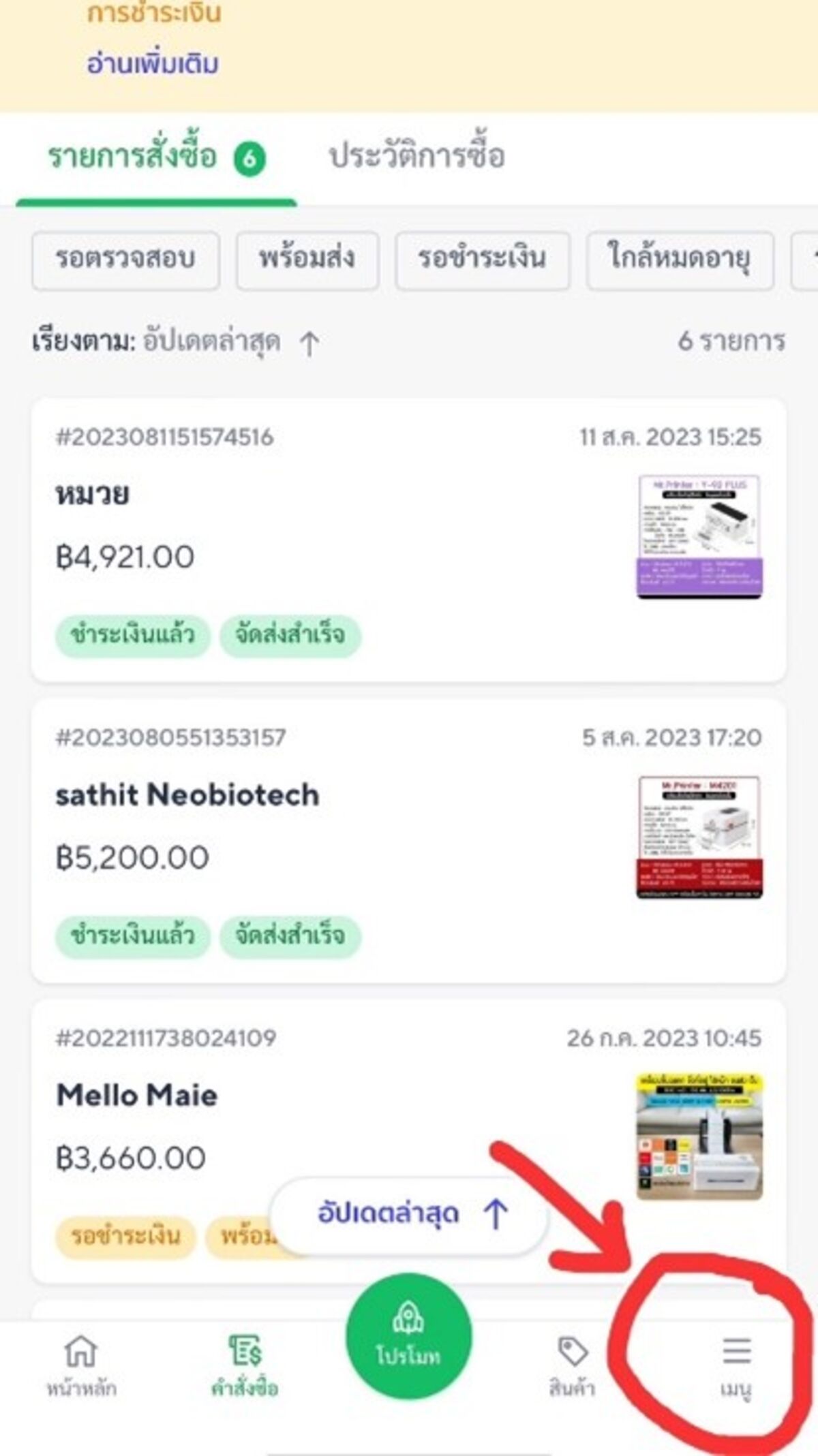Open sathit Neobiotech order card
Viewport: 818px width, 1456px height.
[341, 838]
